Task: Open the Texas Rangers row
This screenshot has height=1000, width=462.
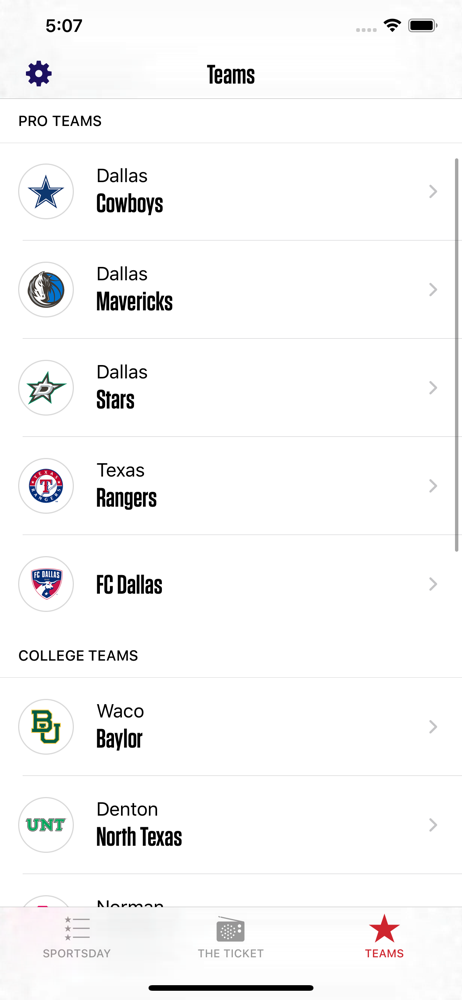Action: (x=231, y=486)
